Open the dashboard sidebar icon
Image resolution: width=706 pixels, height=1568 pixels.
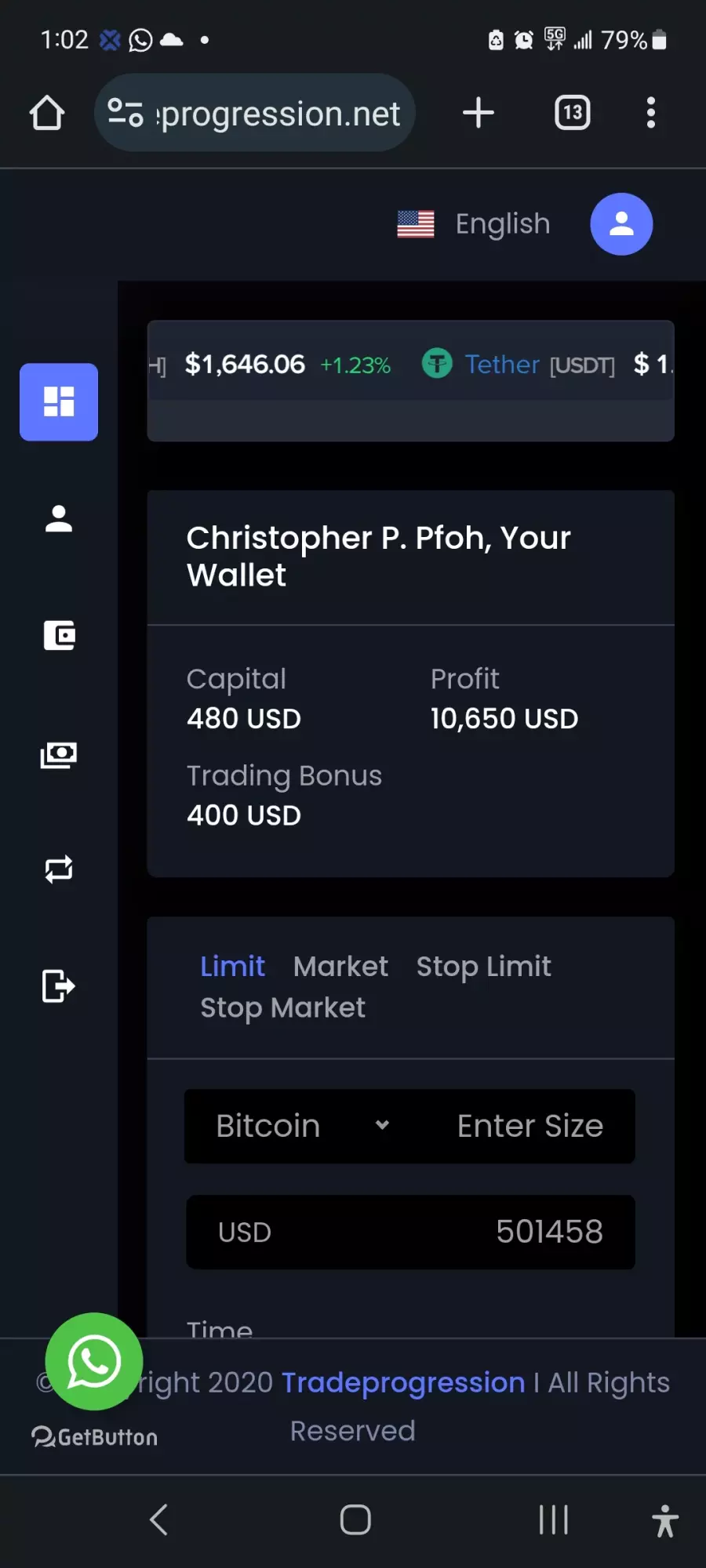coord(59,402)
